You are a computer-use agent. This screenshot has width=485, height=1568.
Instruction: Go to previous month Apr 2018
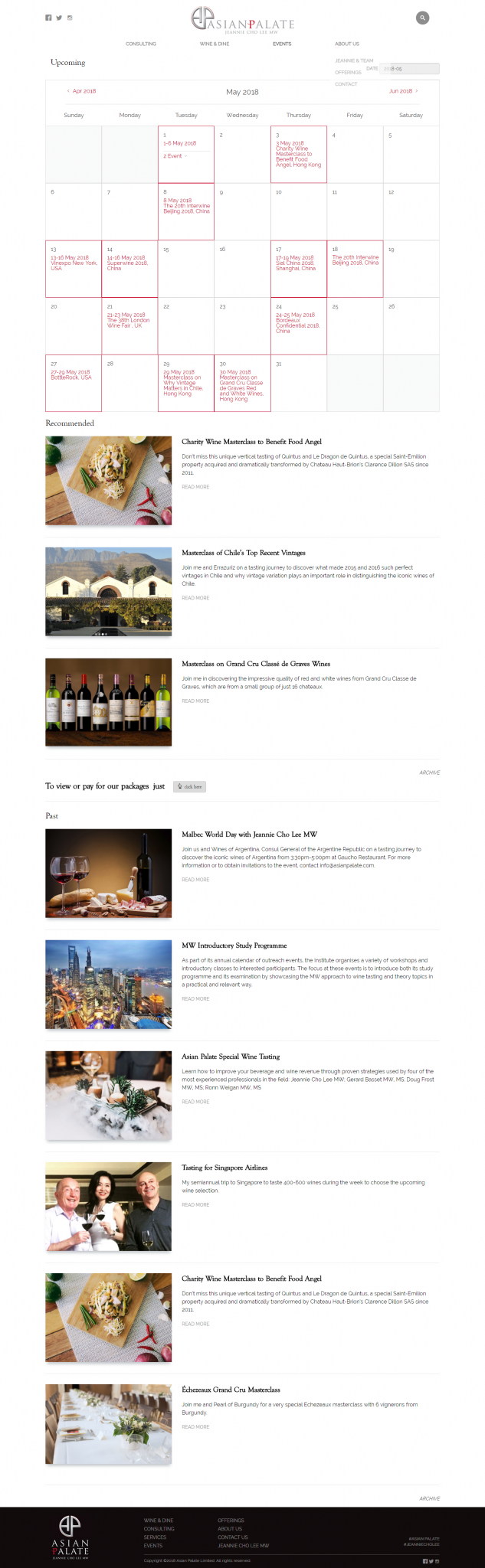[81, 91]
